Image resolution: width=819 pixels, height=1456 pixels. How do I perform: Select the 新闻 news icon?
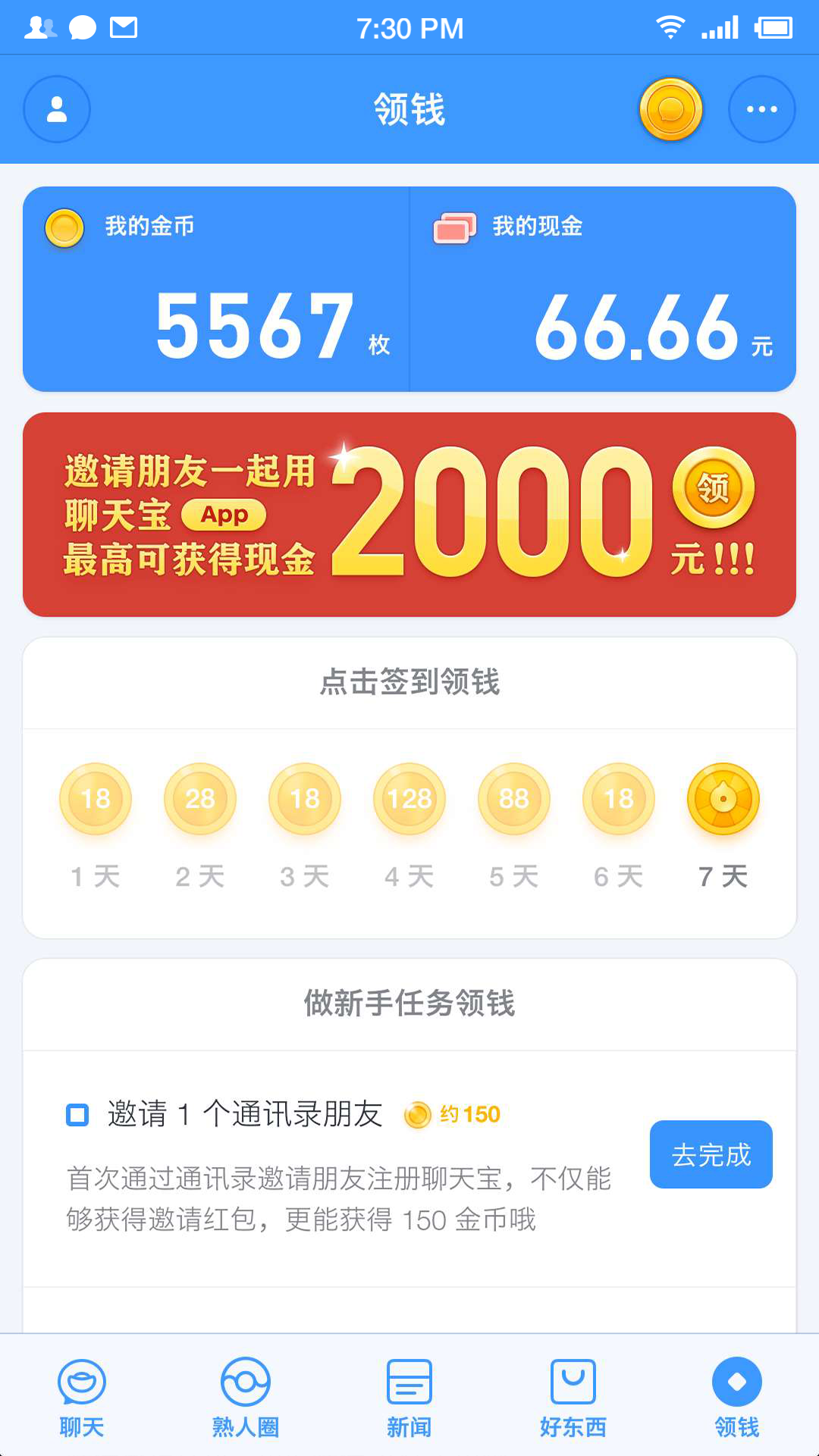pyautogui.click(x=409, y=1383)
